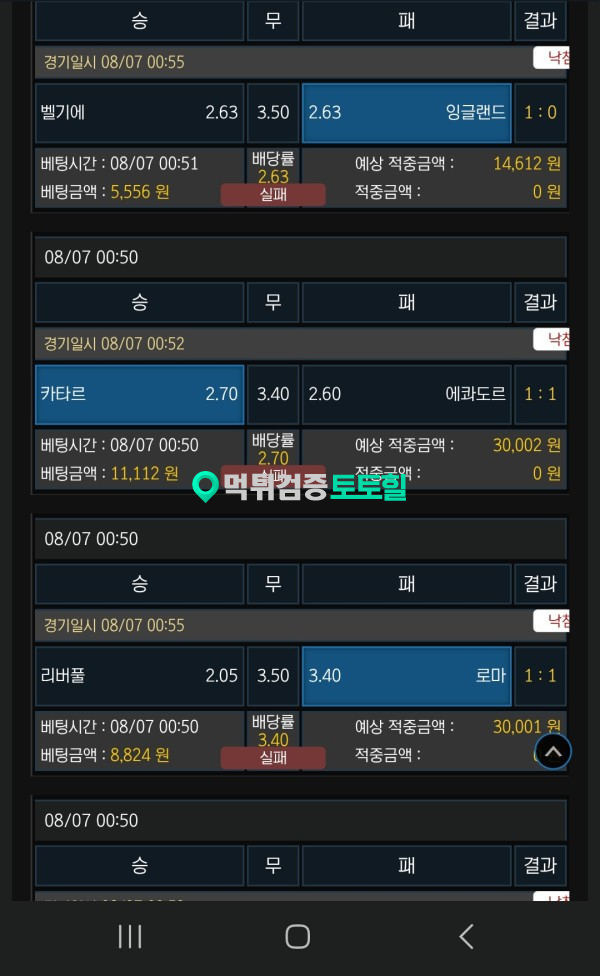
Task: Go back with the system back button
Action: tap(466, 936)
